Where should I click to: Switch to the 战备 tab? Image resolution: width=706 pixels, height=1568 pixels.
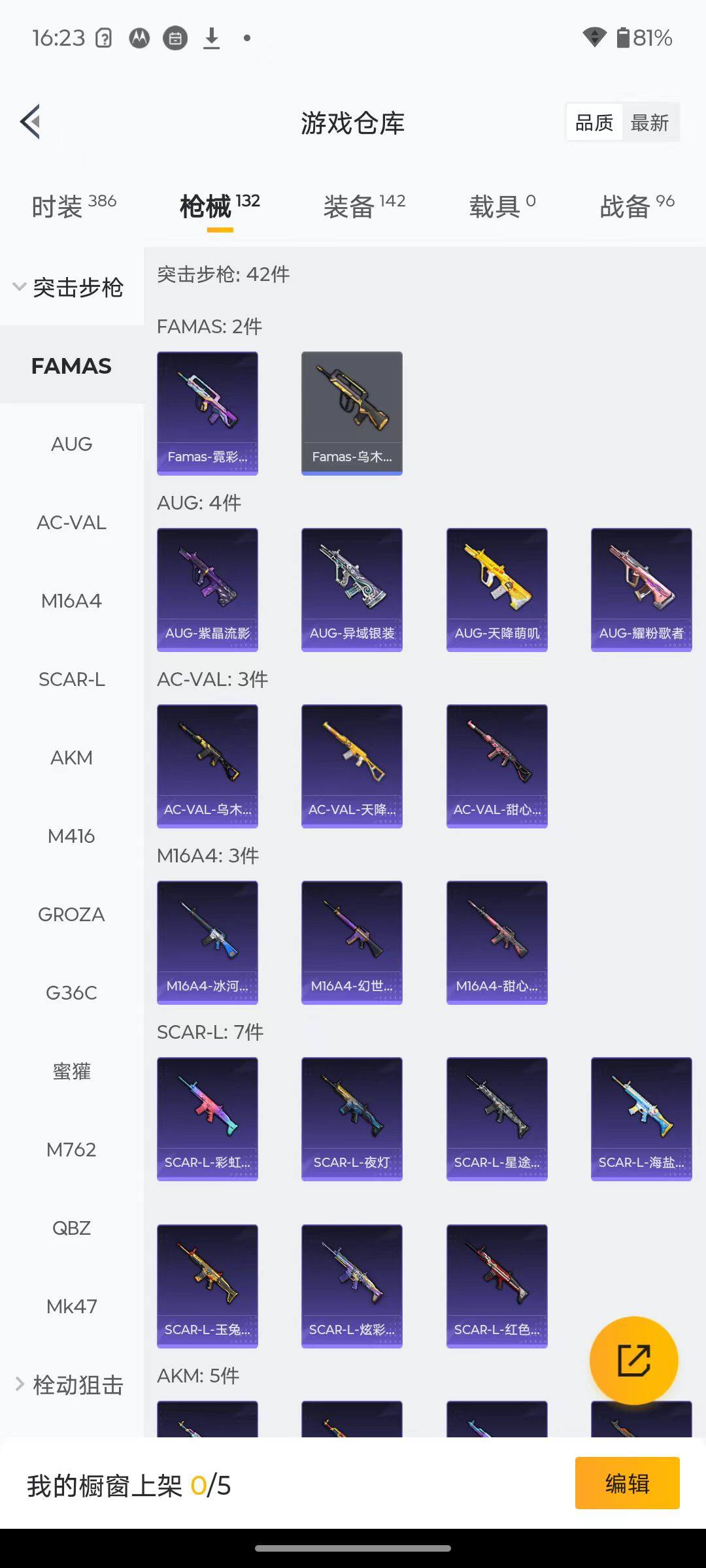[x=637, y=206]
